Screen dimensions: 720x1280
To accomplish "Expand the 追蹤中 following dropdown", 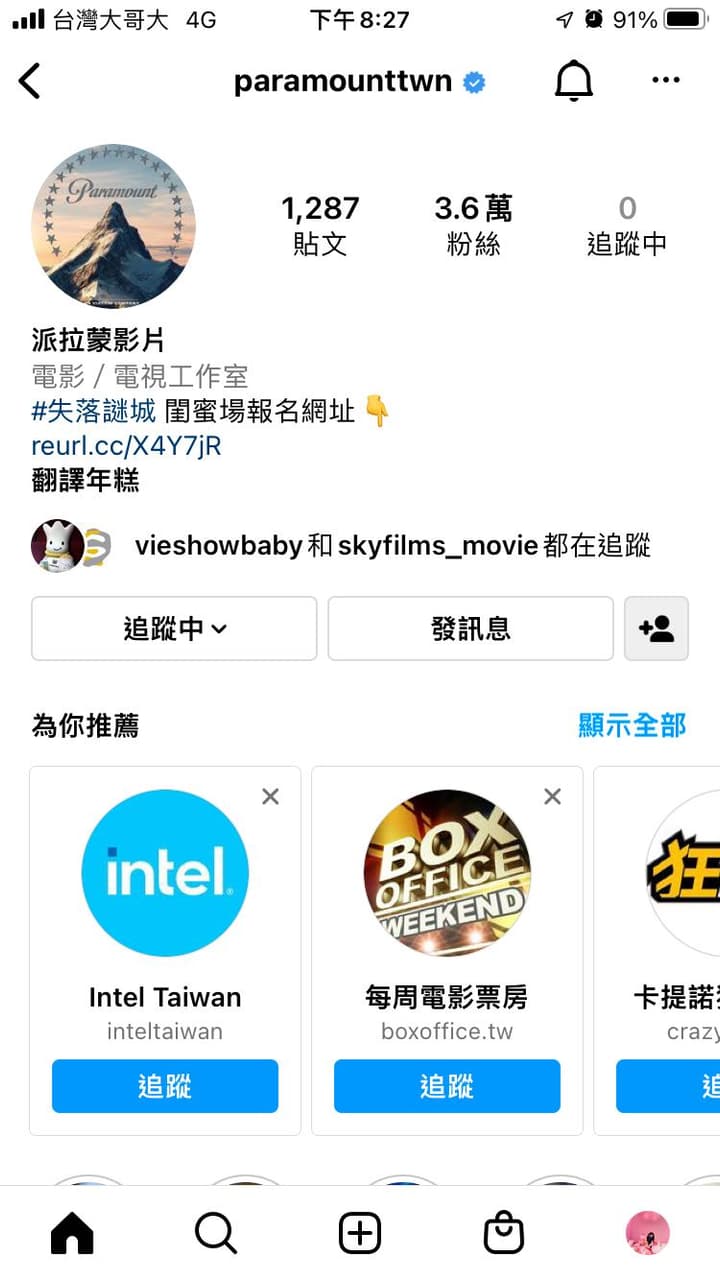I will pyautogui.click(x=174, y=629).
